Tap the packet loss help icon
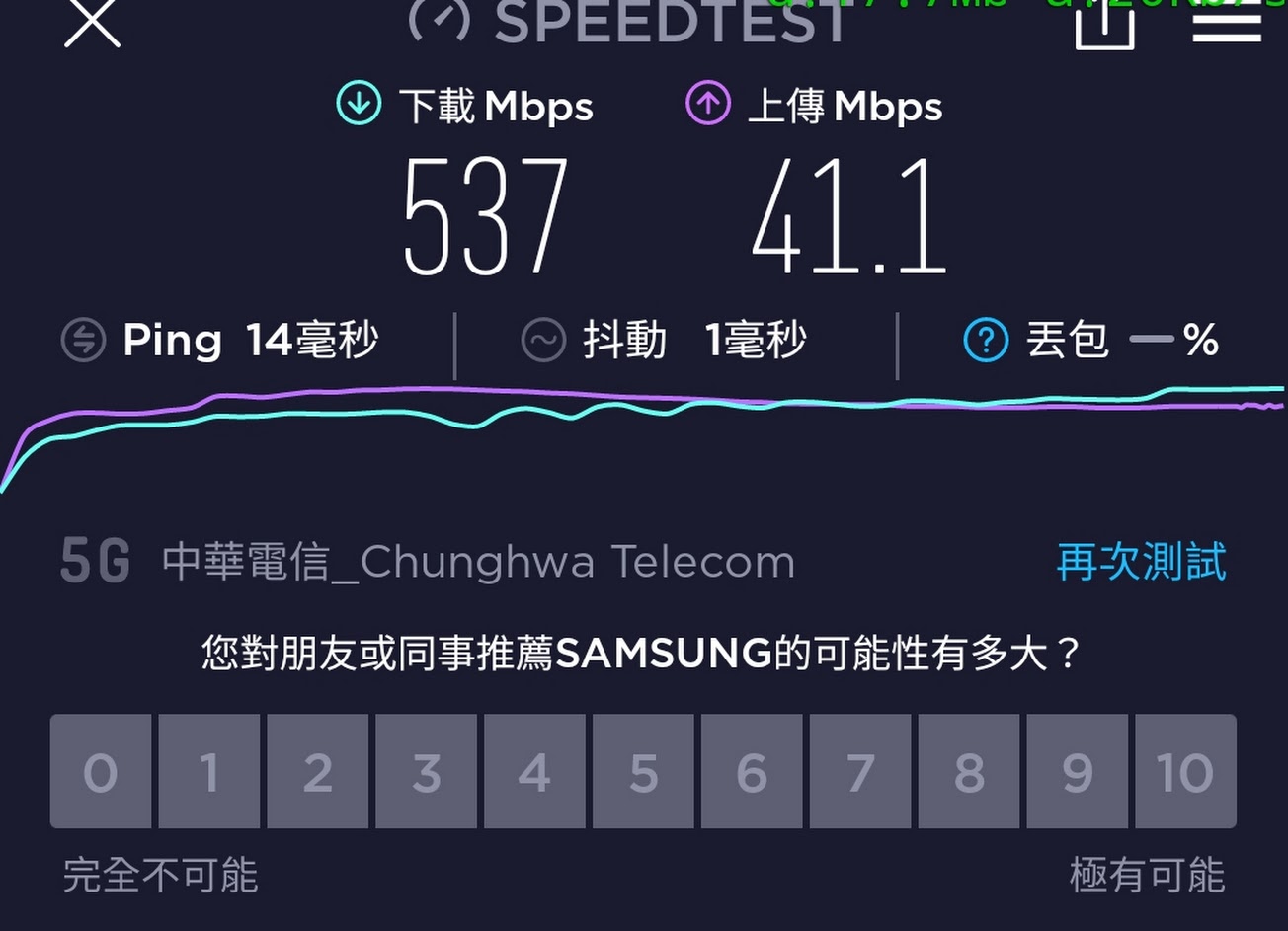The height and width of the screenshot is (931, 1288). tap(985, 342)
